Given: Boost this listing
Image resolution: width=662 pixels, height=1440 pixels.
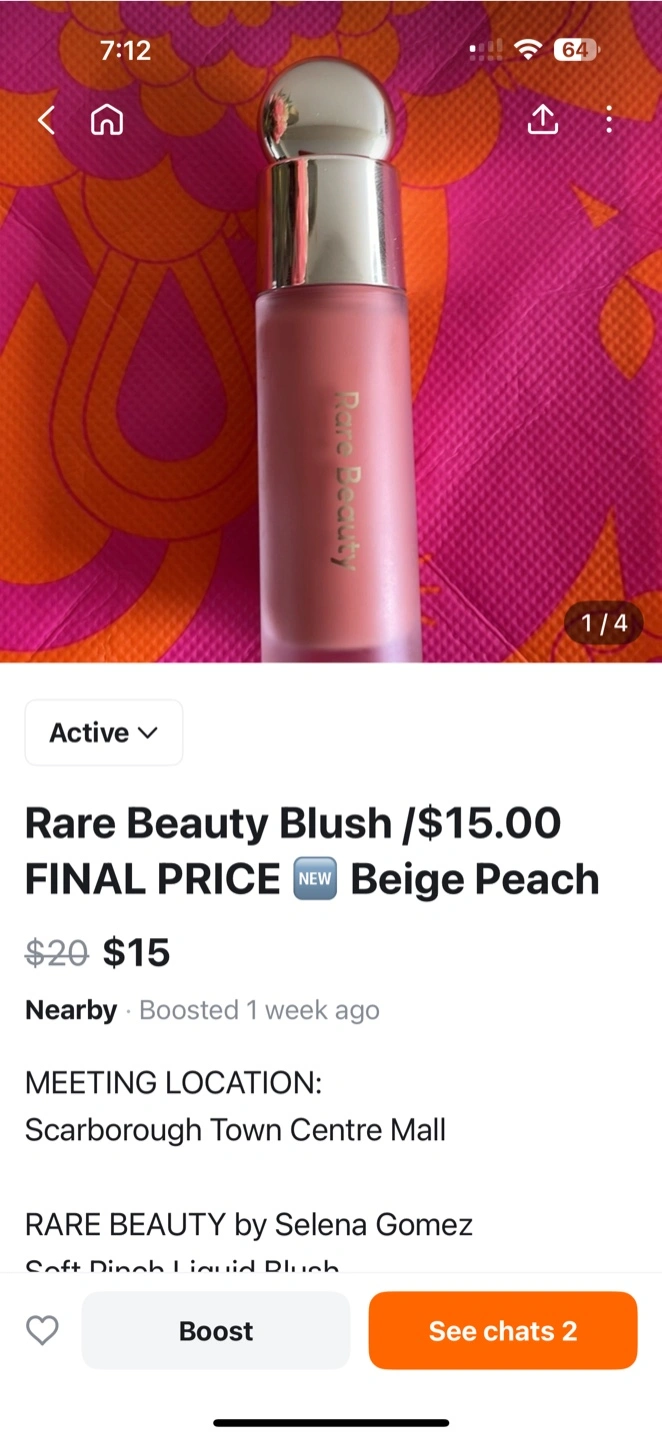Looking at the screenshot, I should point(216,1330).
